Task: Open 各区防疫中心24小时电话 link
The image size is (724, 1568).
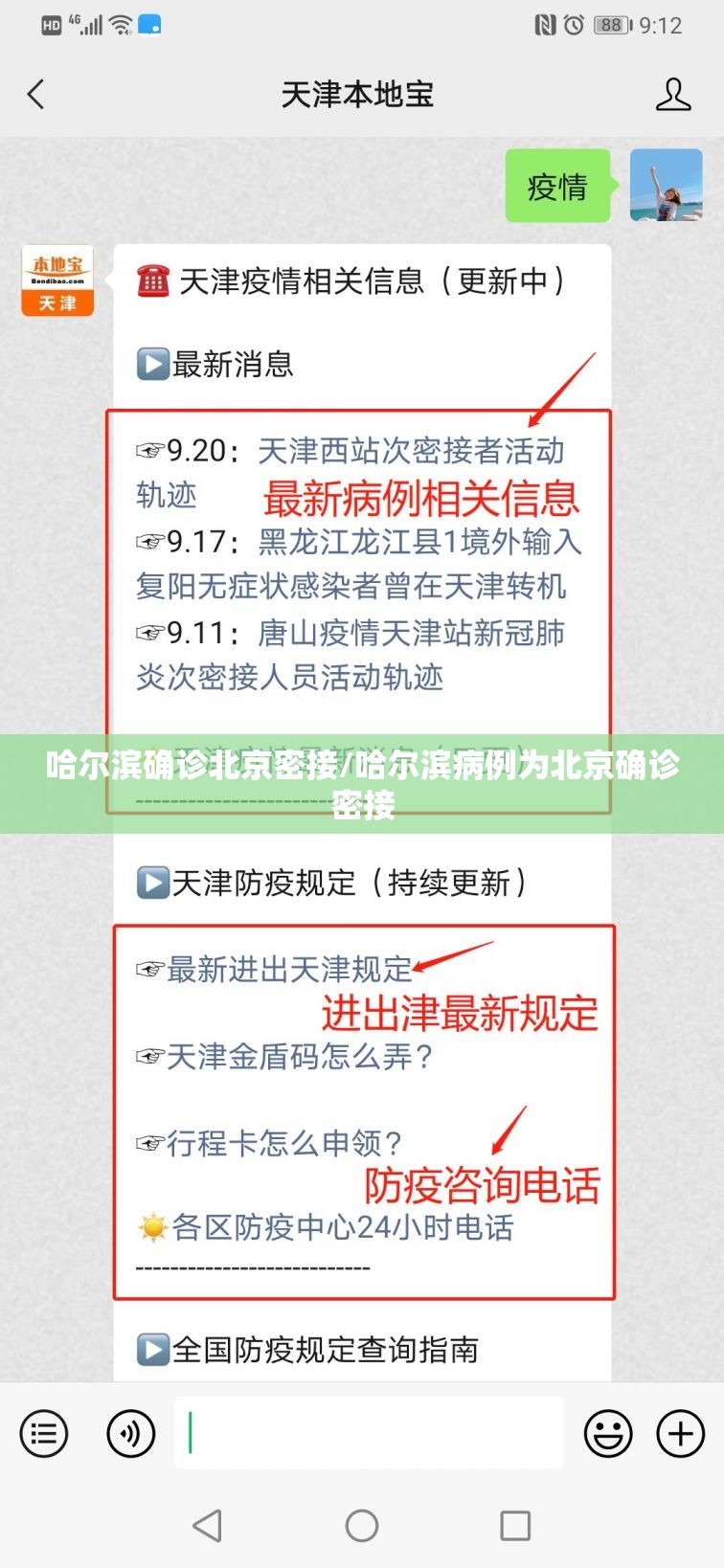Action: 342,1227
